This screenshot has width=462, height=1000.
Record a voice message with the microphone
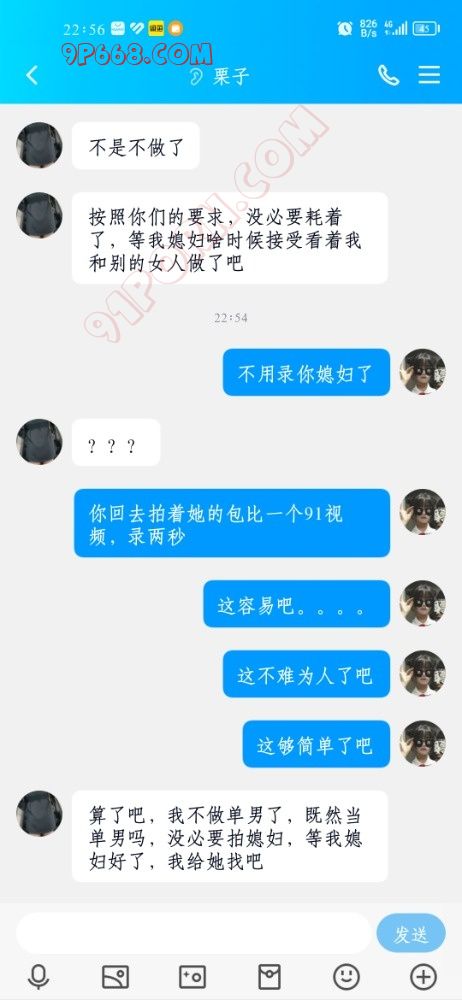[x=38, y=976]
